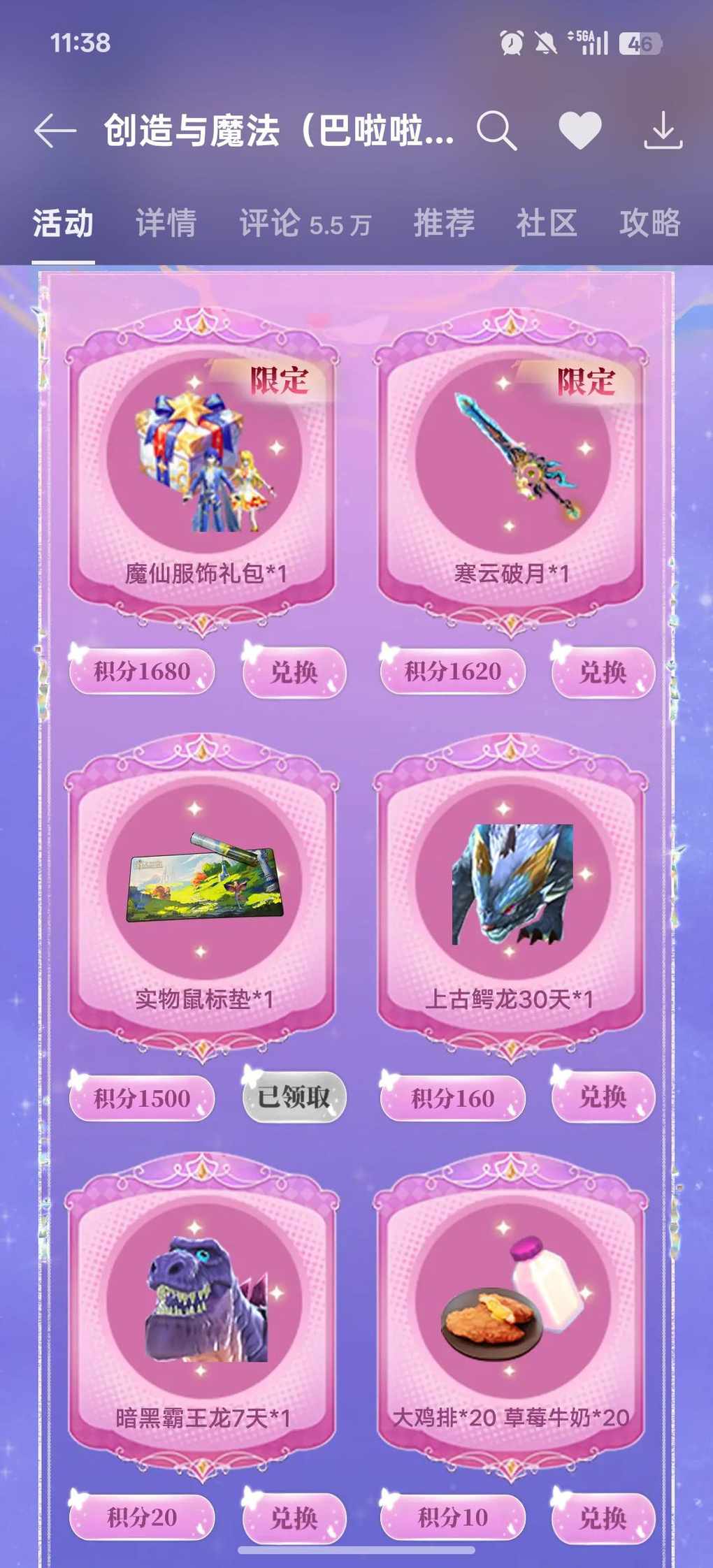Exchange points for 寒云破月 sword

click(x=603, y=672)
